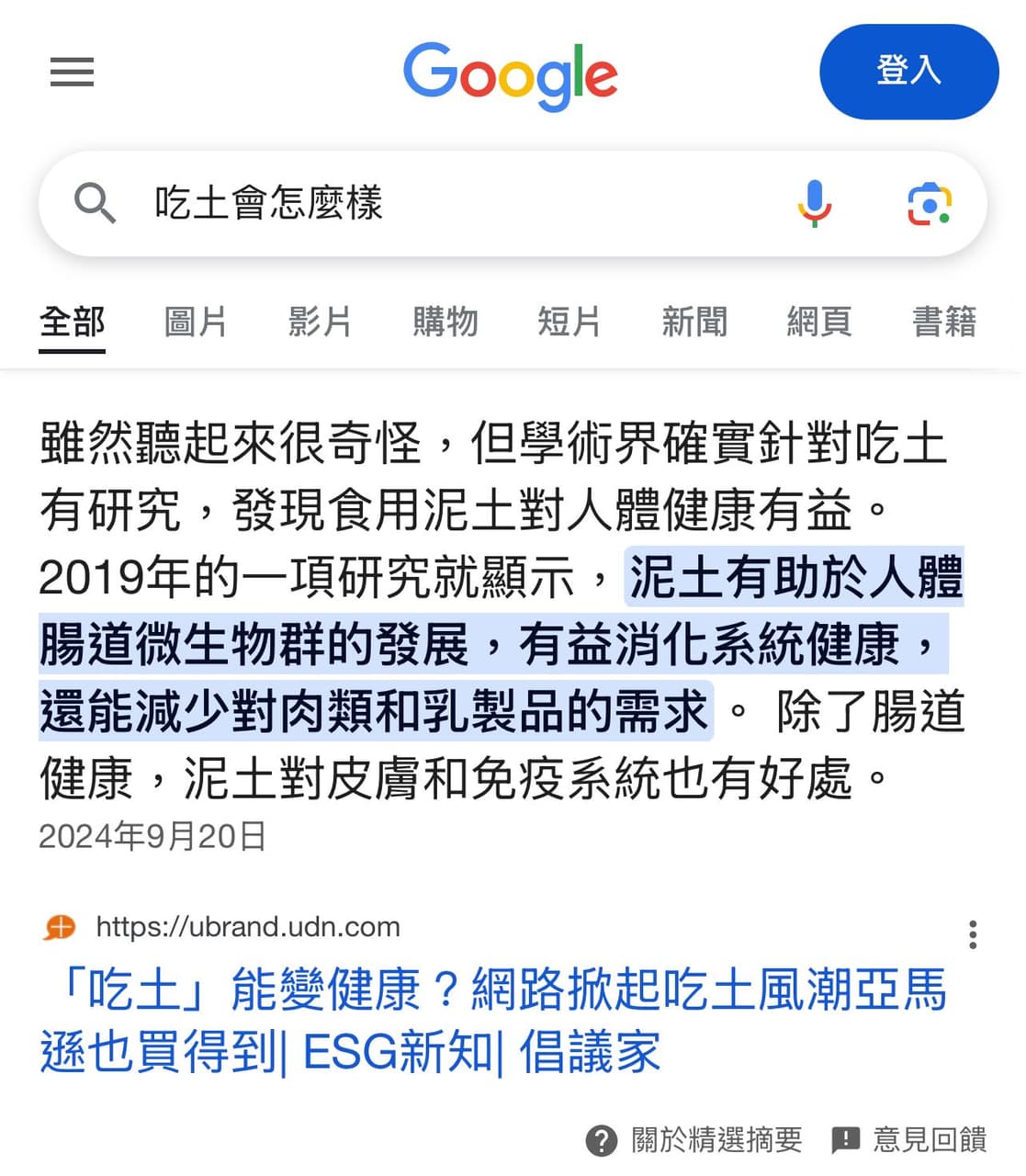Viewport: 1026px width, 1176px height.
Task: Switch to the 影片 tab
Action: pyautogui.click(x=320, y=322)
